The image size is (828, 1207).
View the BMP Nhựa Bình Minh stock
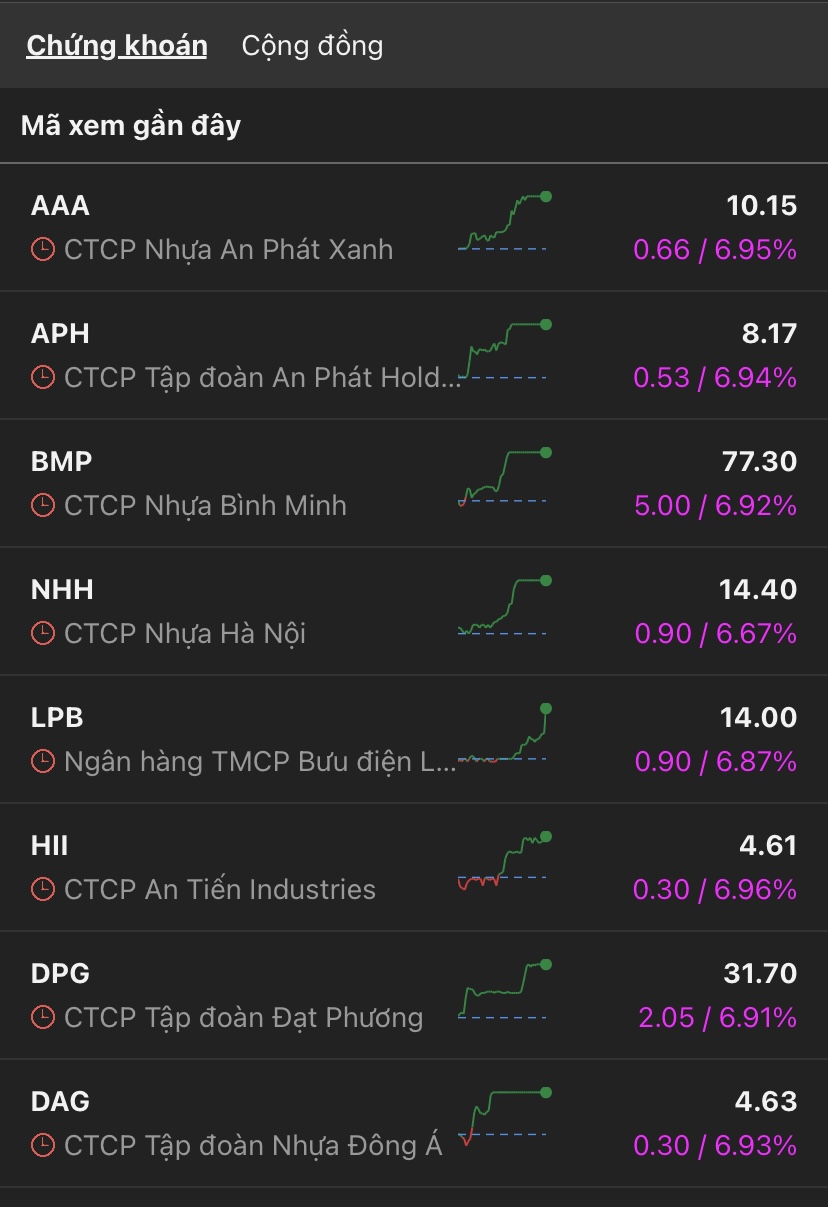pyautogui.click(x=413, y=483)
